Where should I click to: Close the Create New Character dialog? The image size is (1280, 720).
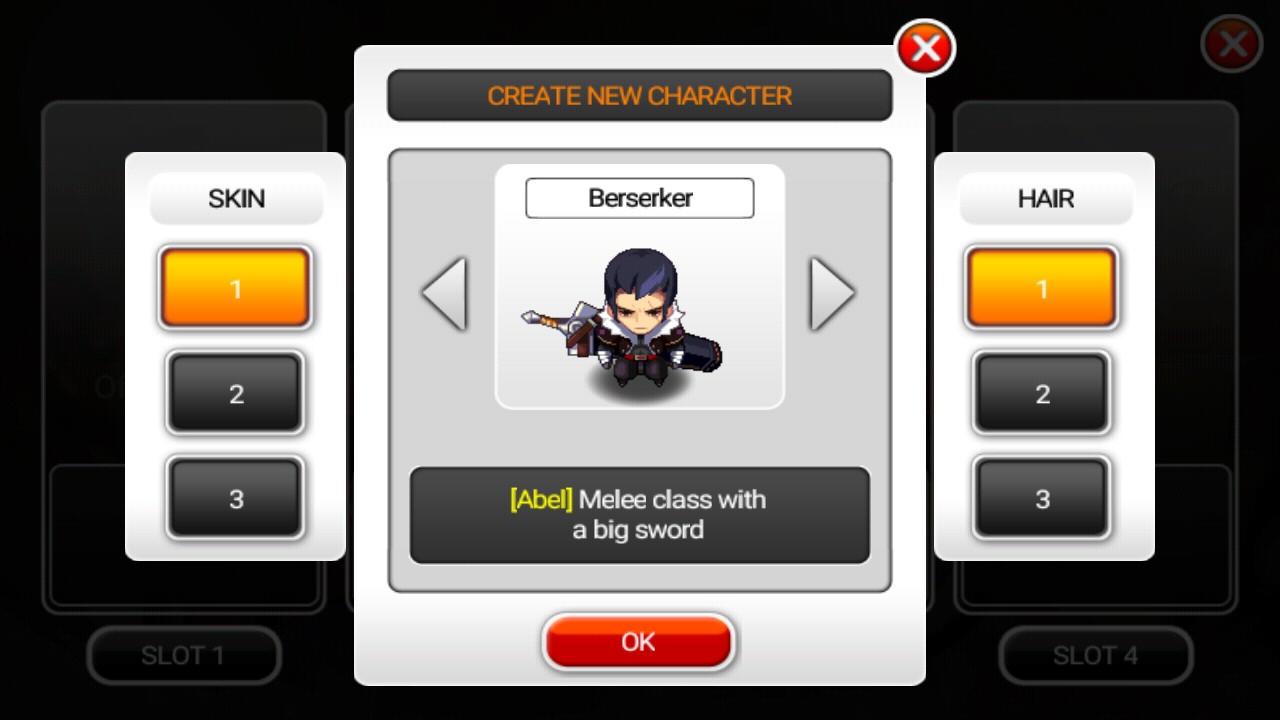tap(925, 48)
